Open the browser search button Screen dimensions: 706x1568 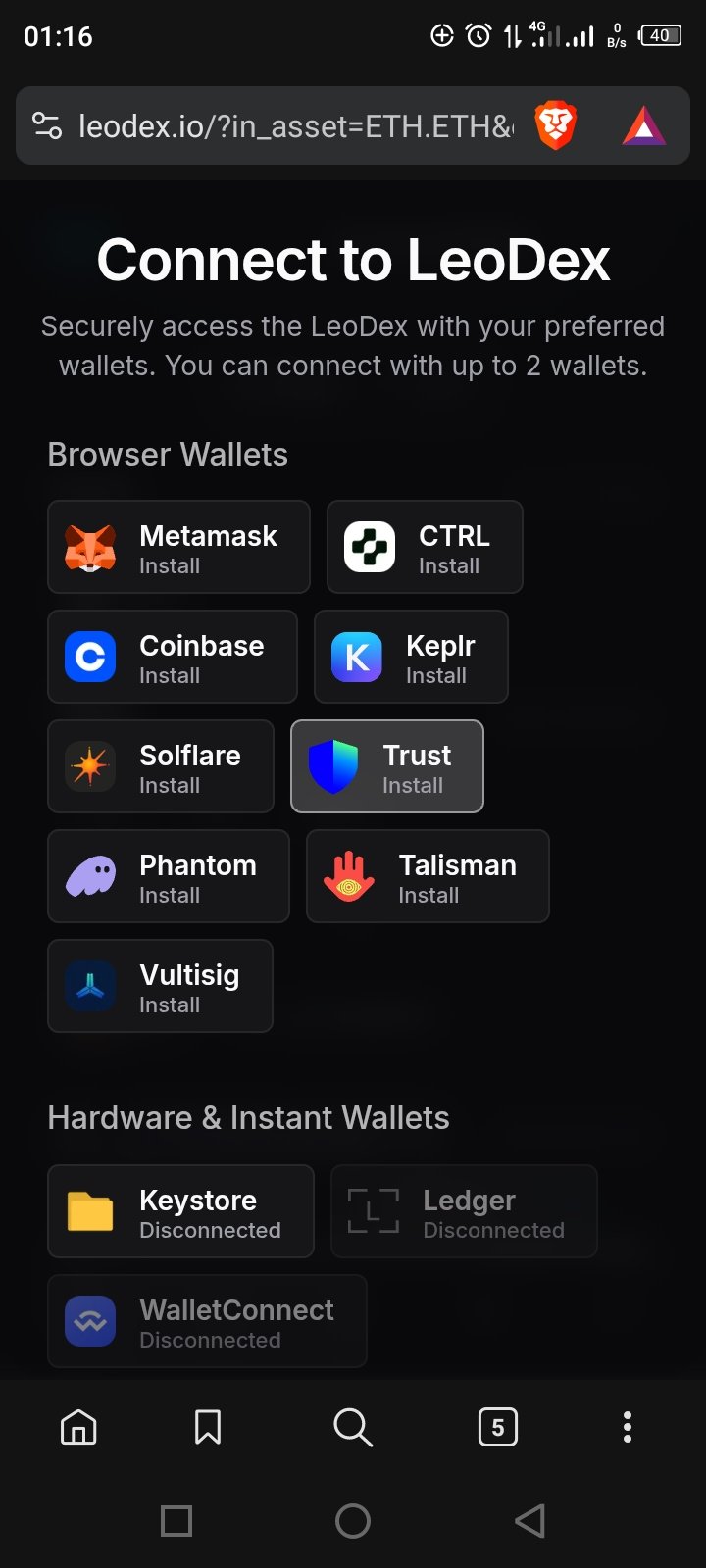(353, 1427)
